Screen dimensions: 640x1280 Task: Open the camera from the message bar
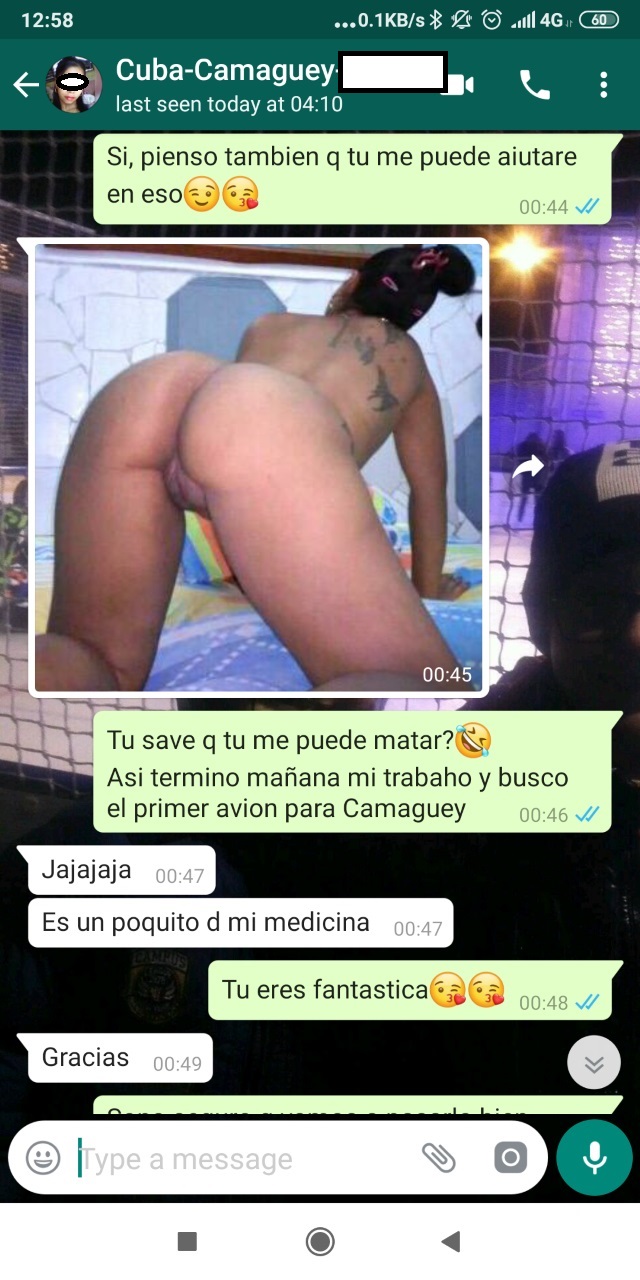[510, 1158]
